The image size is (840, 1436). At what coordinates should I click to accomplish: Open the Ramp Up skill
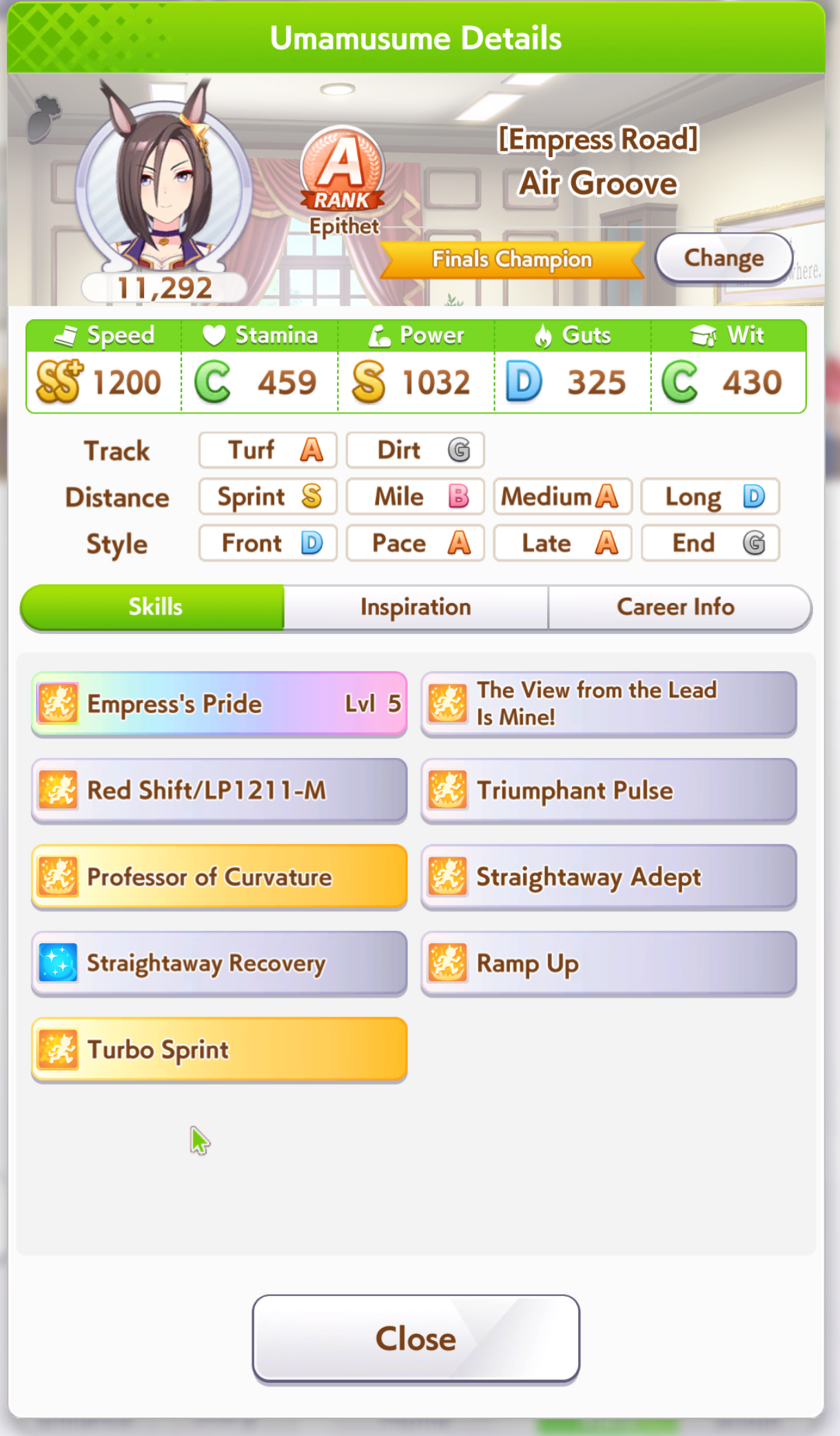608,963
